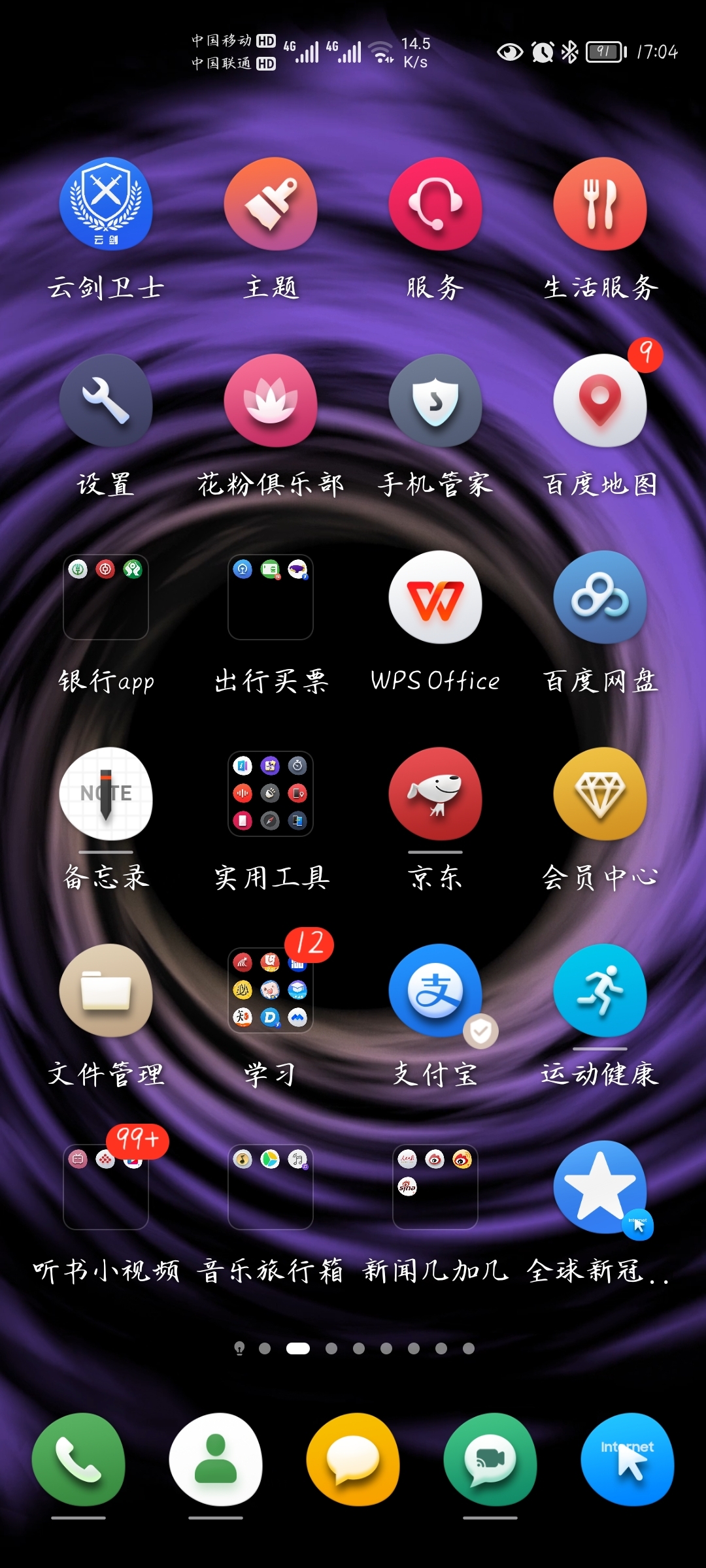Open 设置 settings
Image resolution: width=706 pixels, height=1568 pixels.
(106, 400)
